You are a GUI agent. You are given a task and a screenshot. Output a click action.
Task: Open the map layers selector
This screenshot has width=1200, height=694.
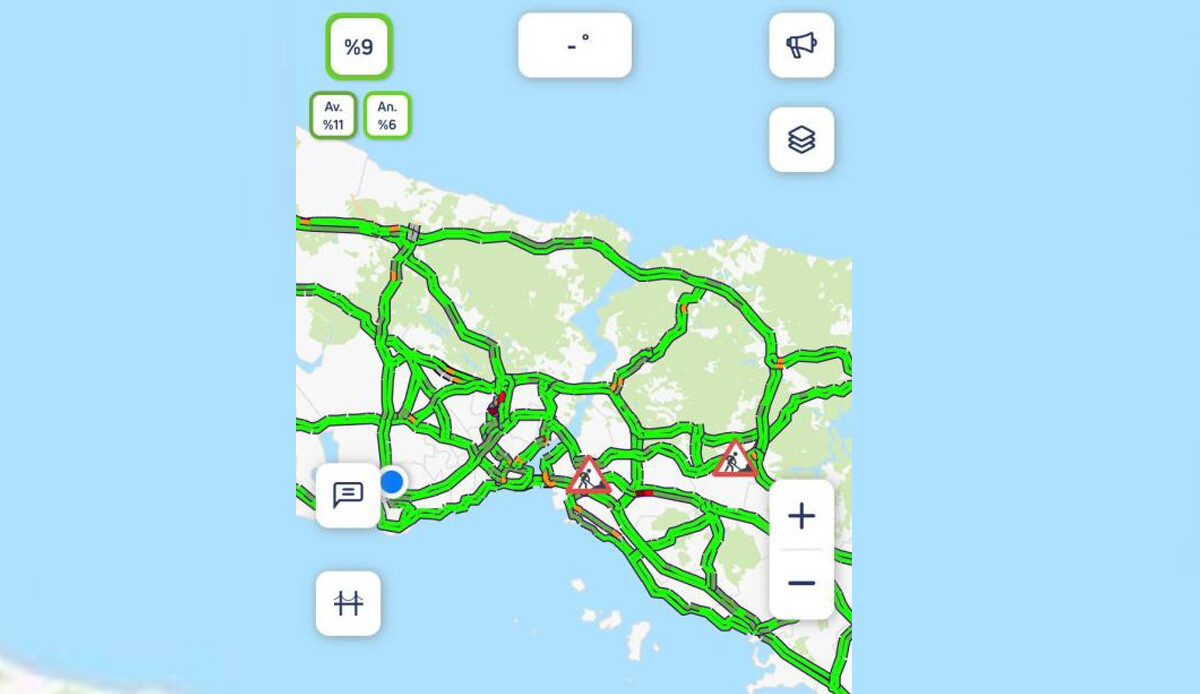click(801, 140)
